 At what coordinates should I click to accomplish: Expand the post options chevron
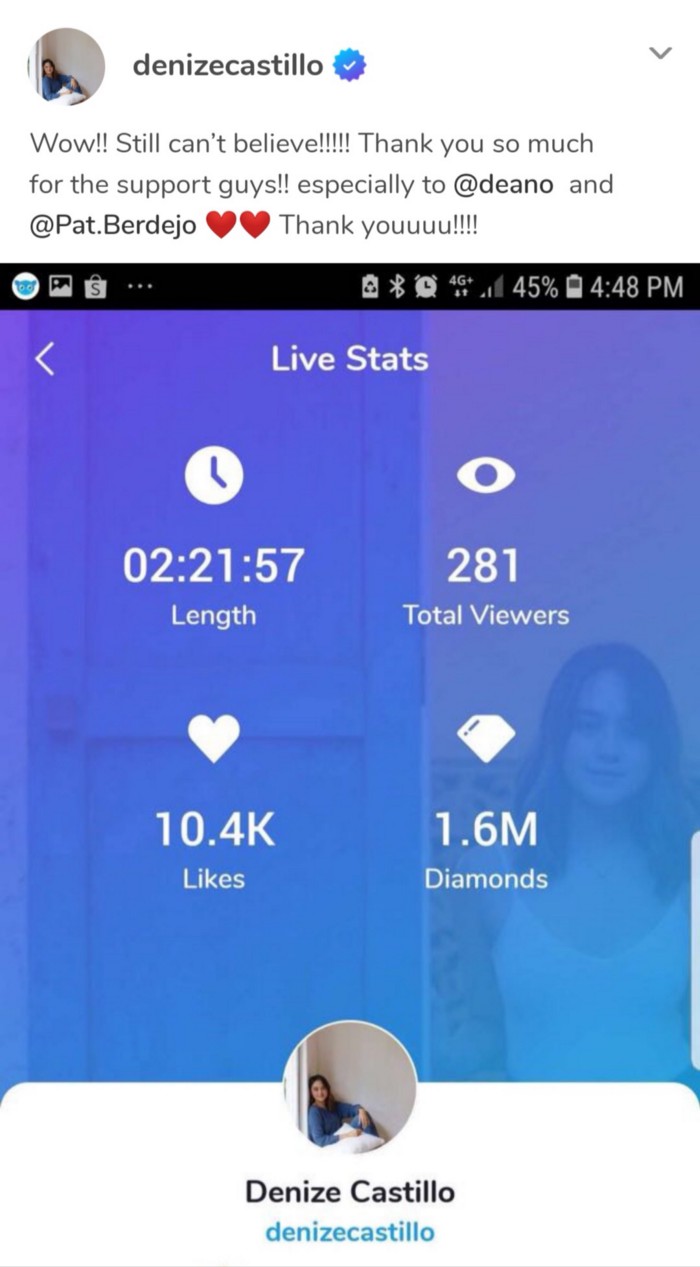659,52
